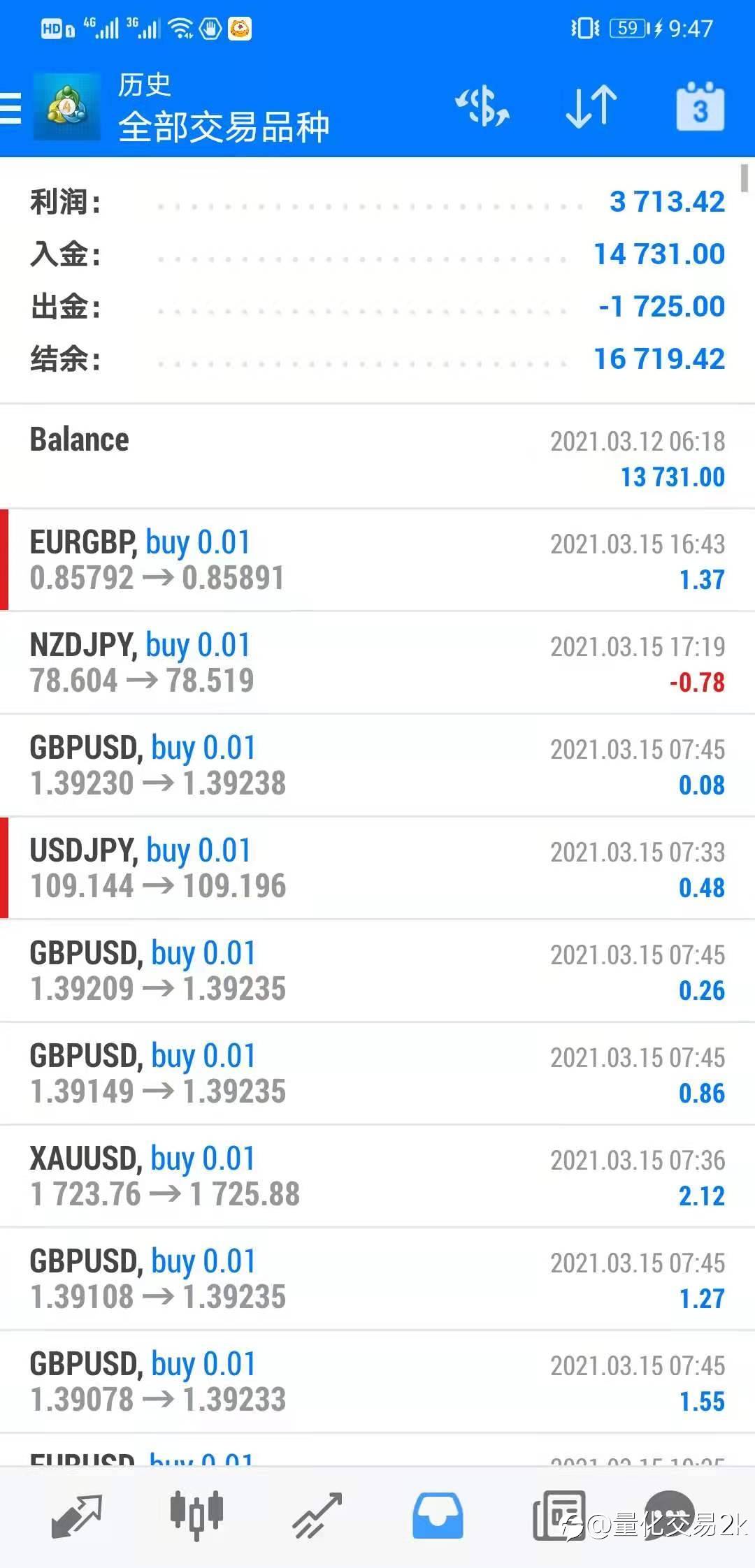Filter history by trading symbol

point(482,107)
